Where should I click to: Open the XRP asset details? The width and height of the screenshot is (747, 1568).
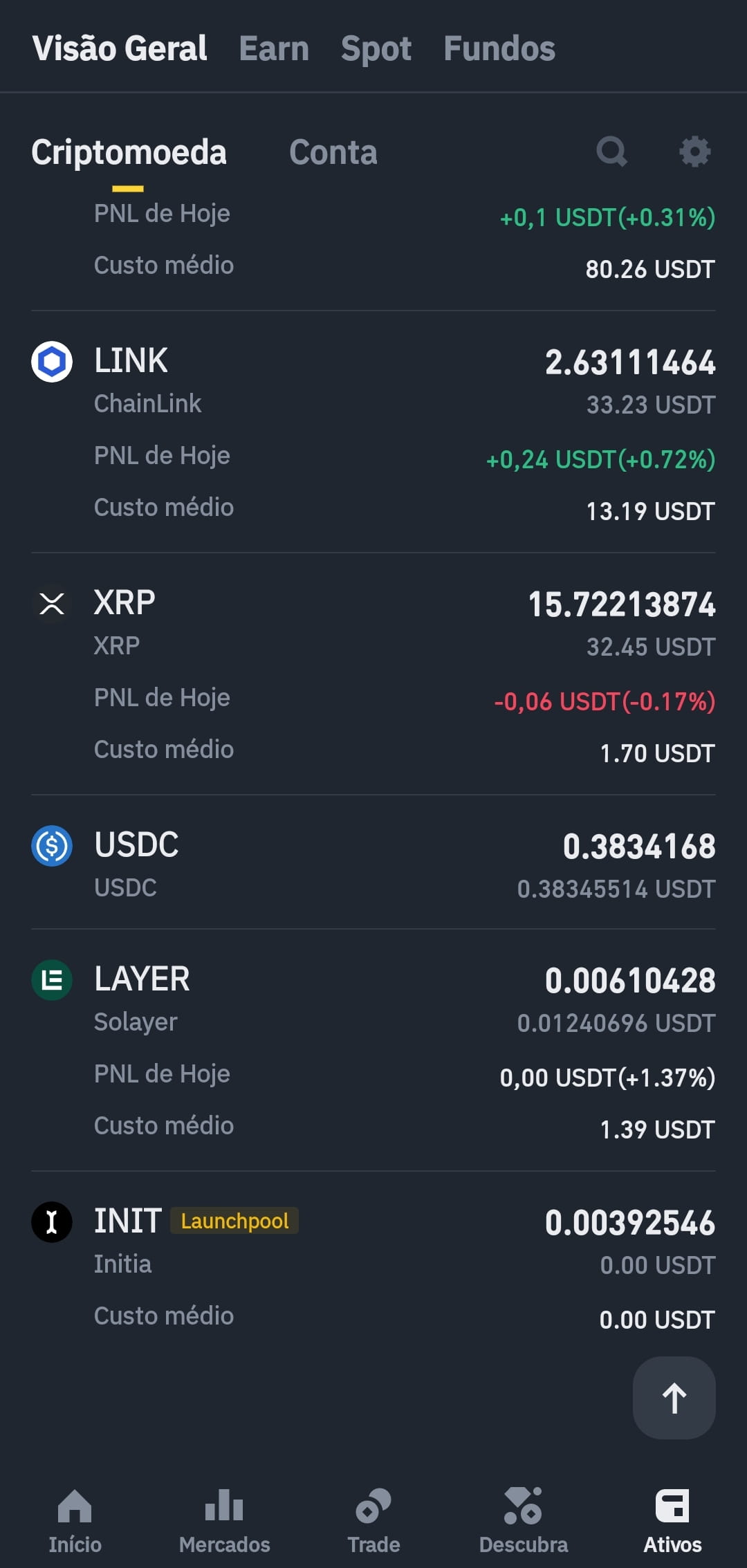tap(373, 674)
